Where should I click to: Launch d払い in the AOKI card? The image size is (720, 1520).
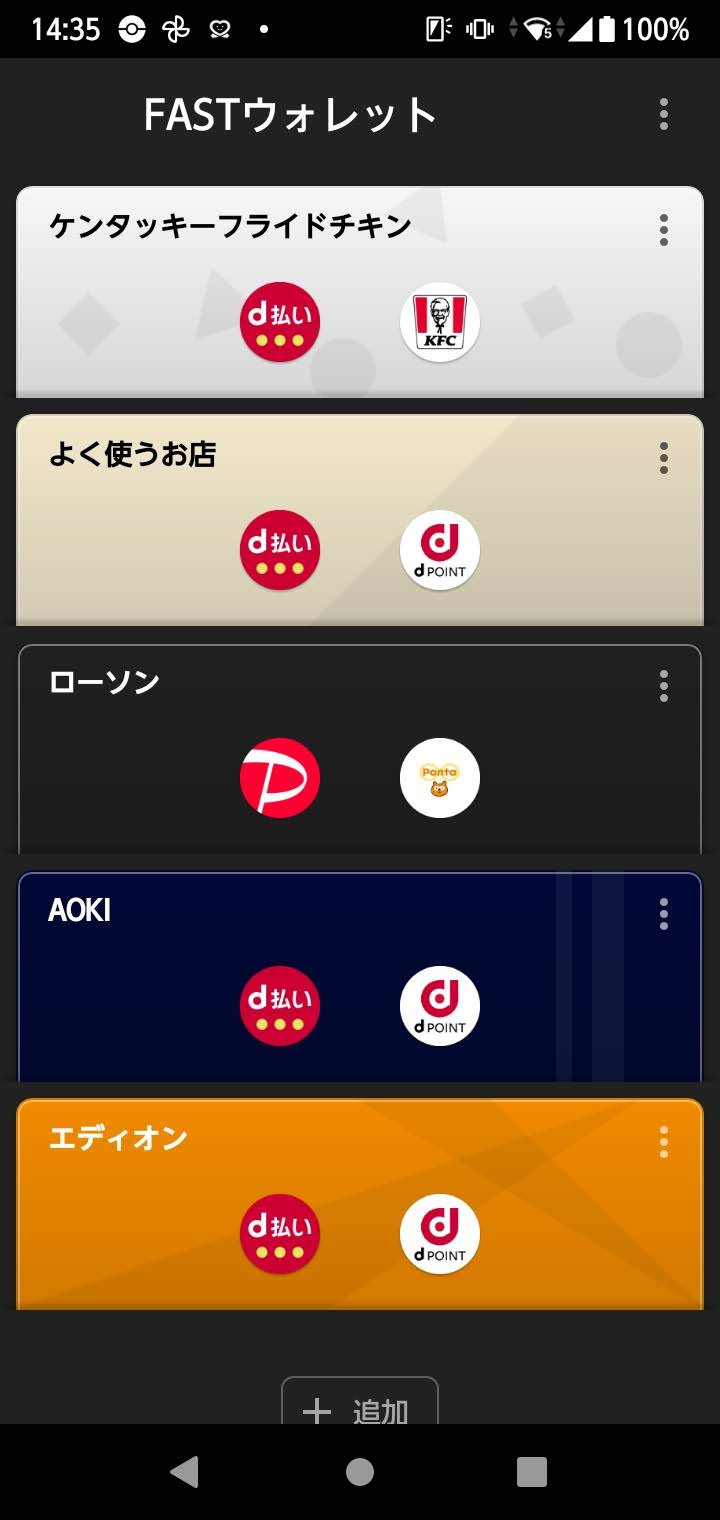280,1006
